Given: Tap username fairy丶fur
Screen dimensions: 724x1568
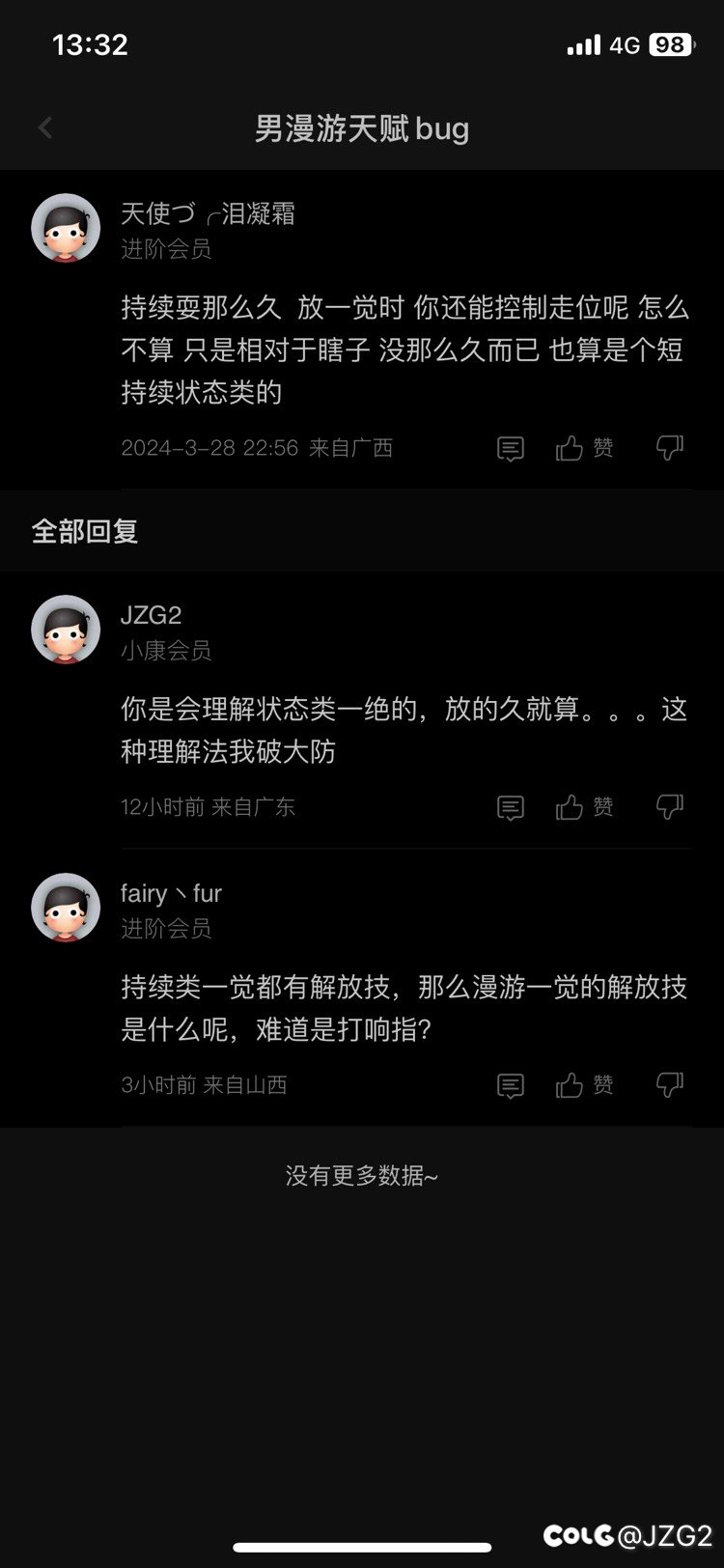Looking at the screenshot, I should 171,894.
